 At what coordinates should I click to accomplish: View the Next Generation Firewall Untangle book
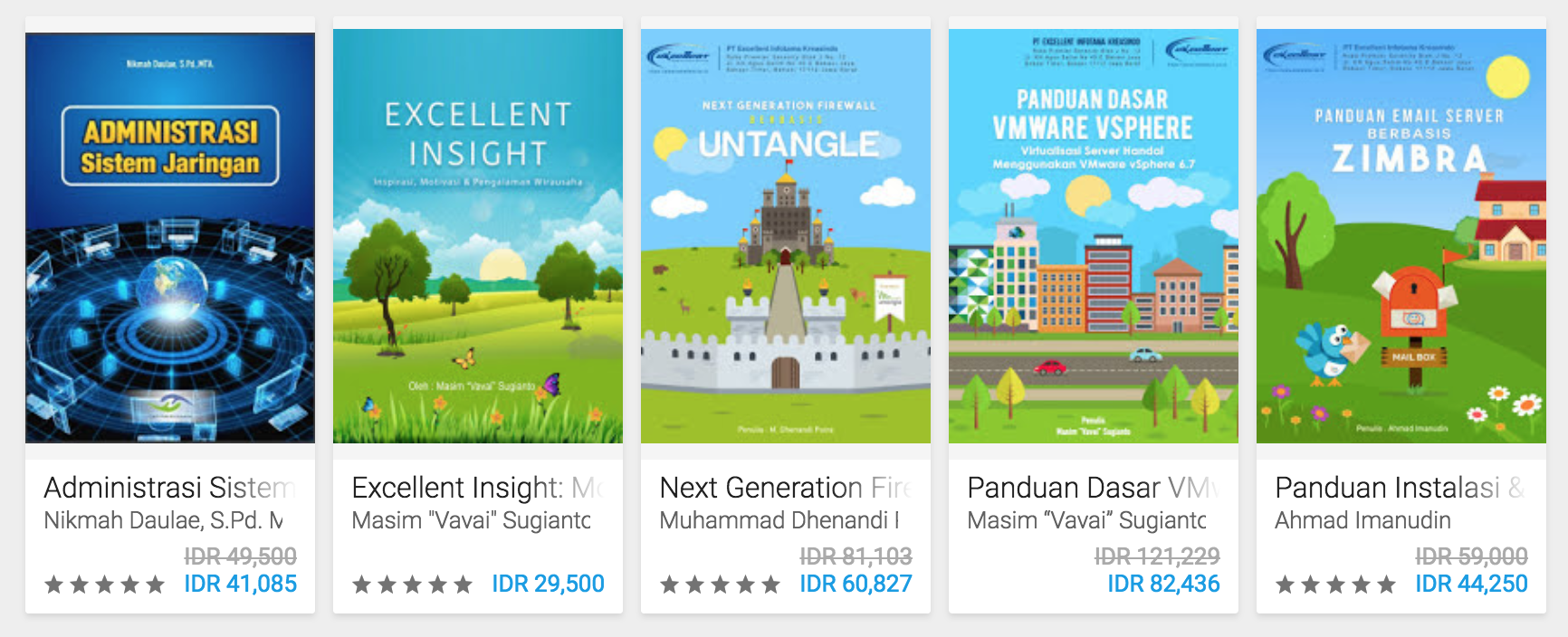[786, 238]
